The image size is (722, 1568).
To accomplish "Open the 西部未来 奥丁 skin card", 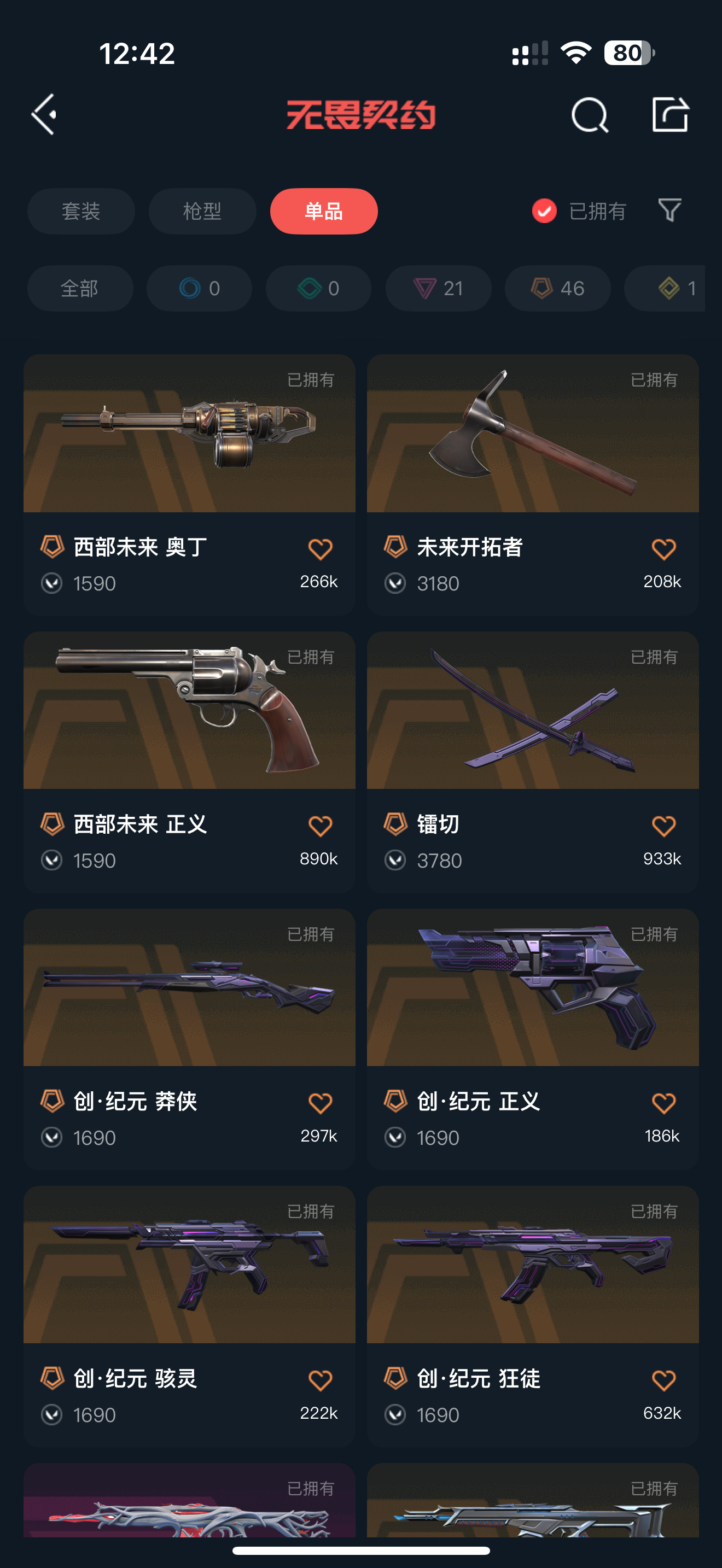I will [189, 434].
